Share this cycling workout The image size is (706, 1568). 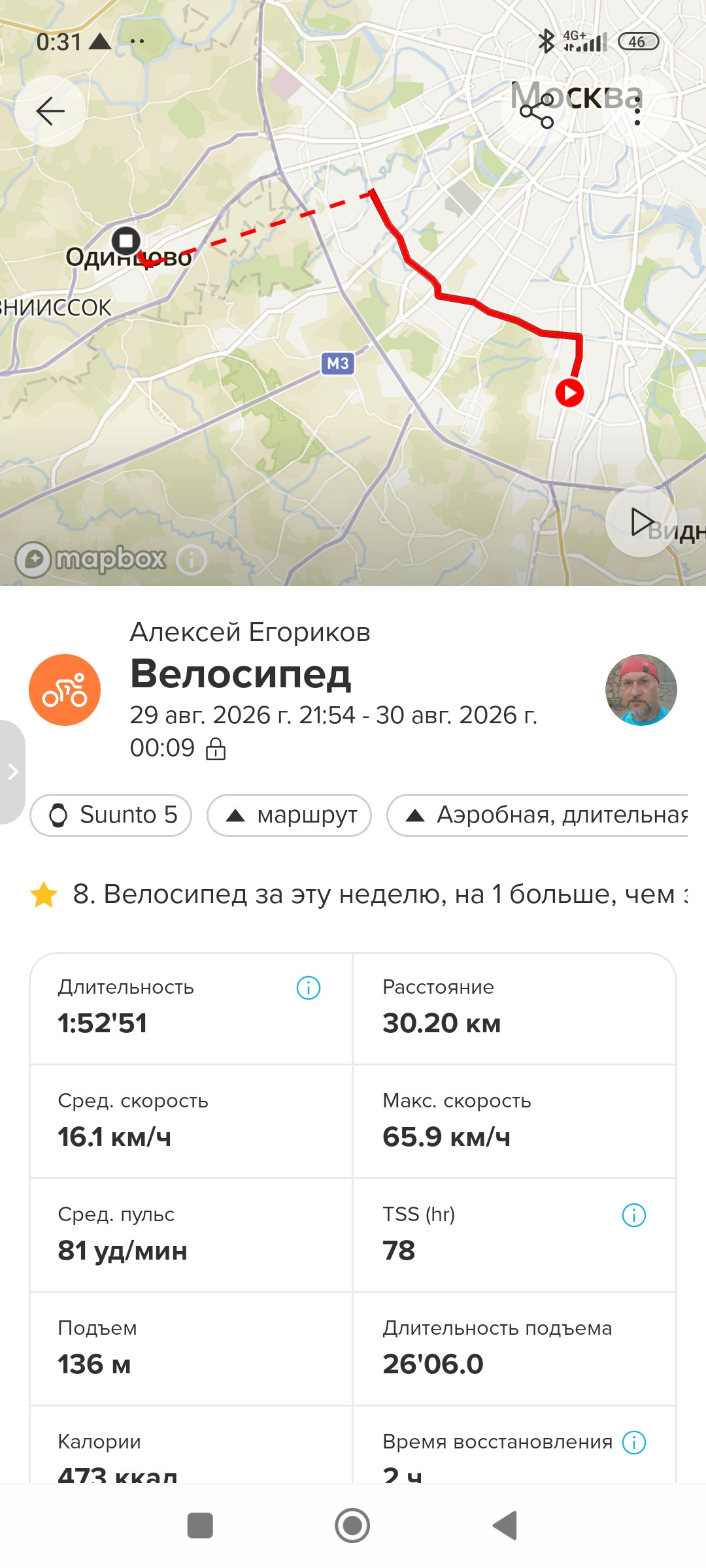pyautogui.click(x=537, y=111)
